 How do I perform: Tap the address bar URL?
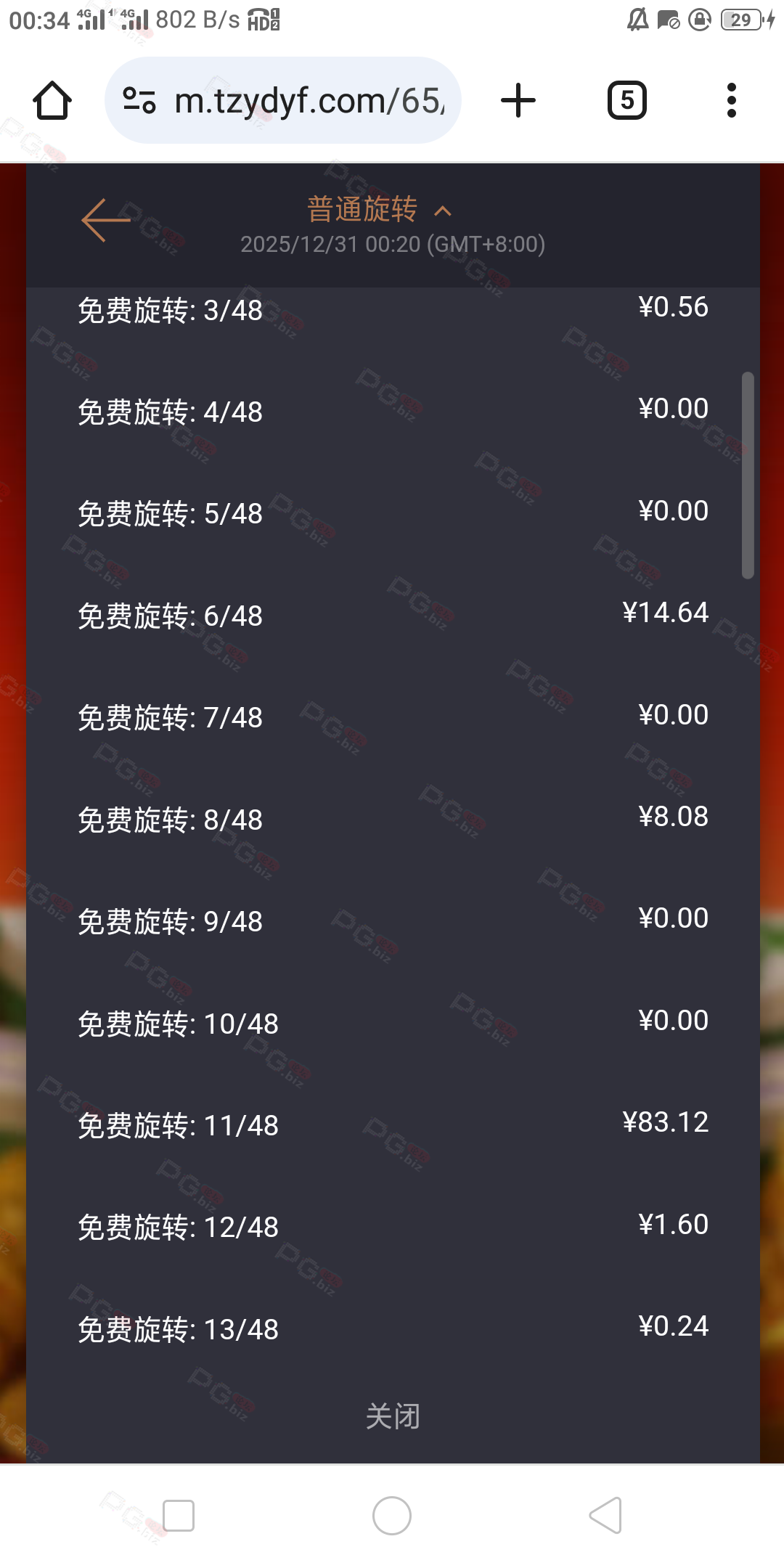point(309,100)
